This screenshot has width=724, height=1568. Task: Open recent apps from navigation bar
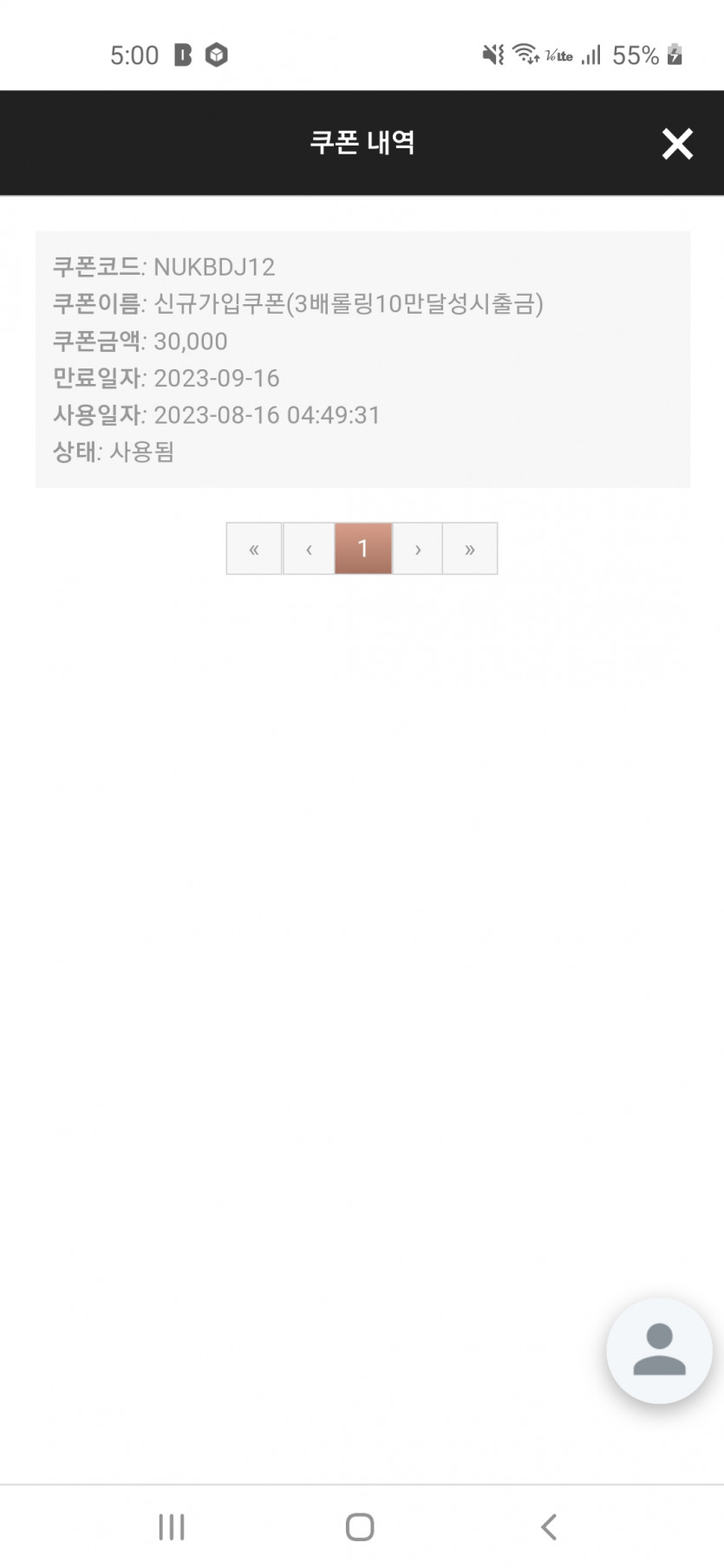172,1526
